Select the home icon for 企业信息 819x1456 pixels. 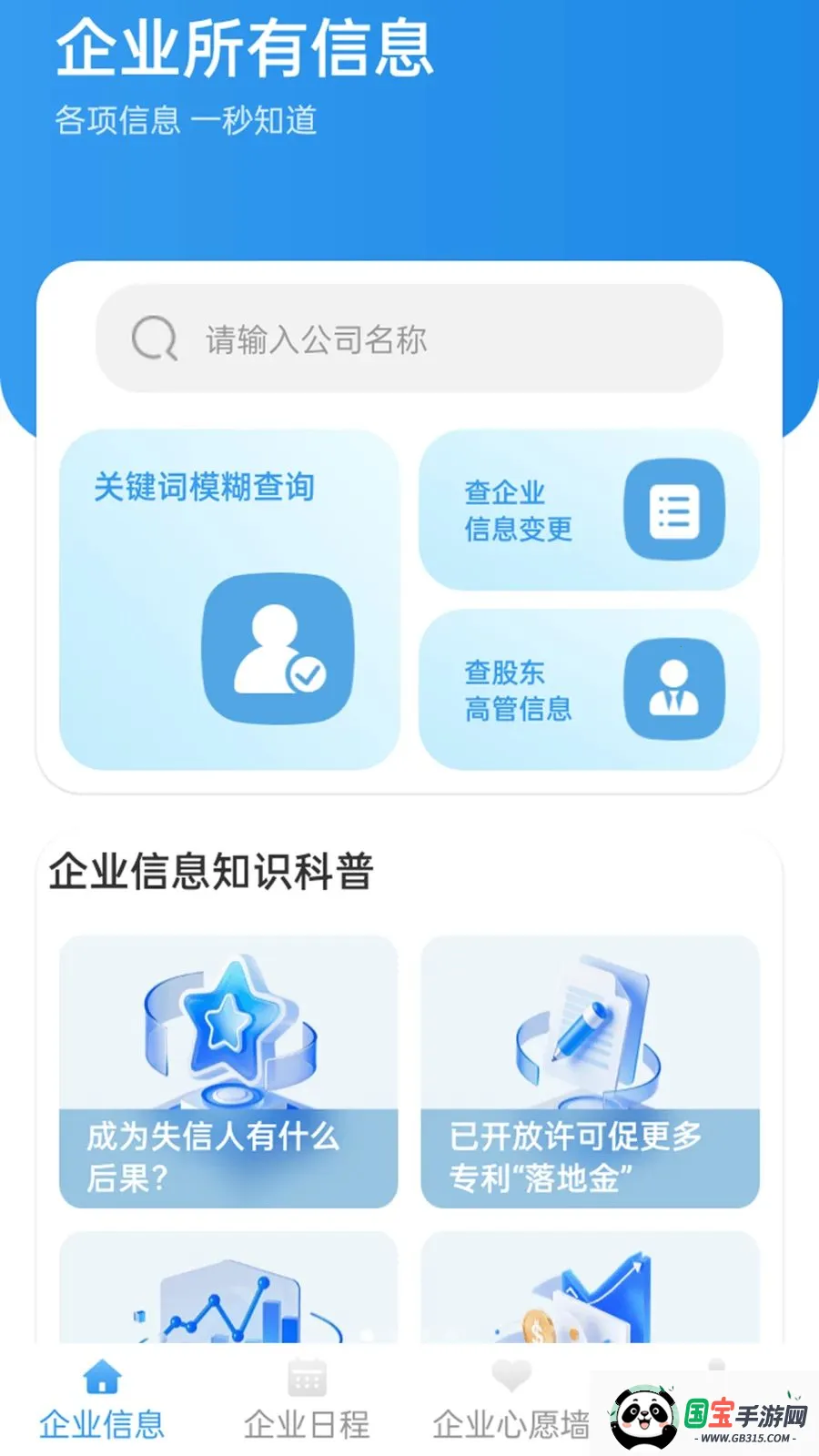point(100,1377)
